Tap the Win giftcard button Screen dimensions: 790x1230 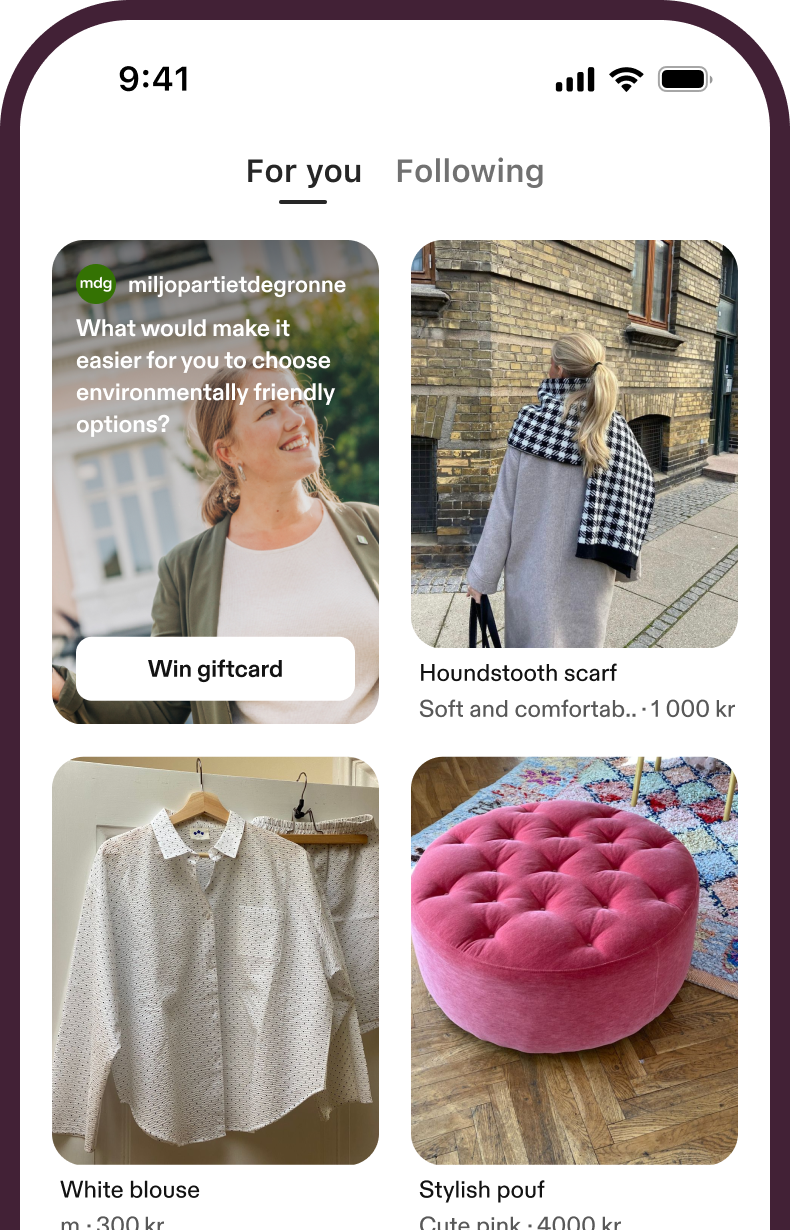pos(215,669)
